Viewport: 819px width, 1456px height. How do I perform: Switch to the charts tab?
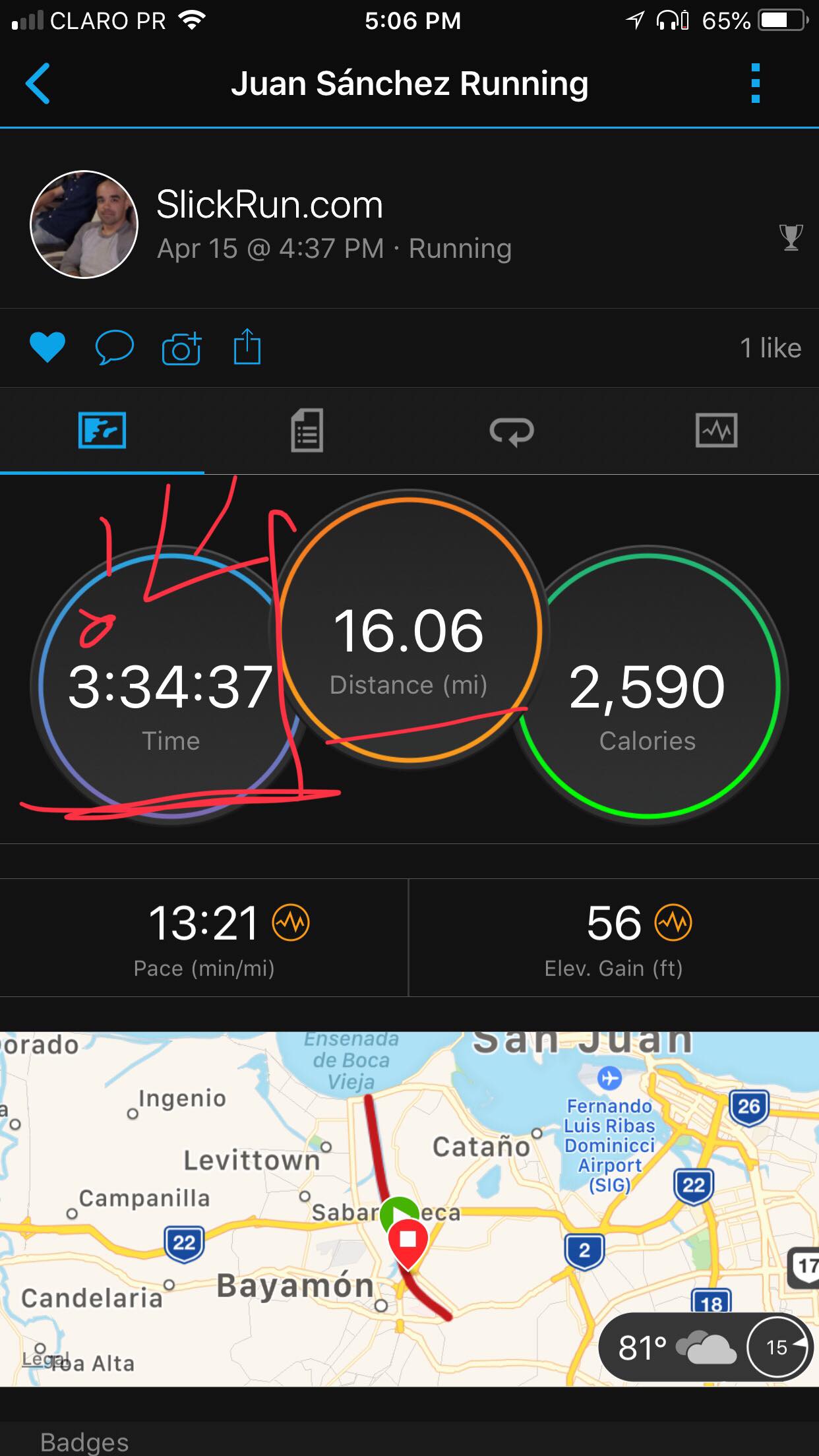[x=716, y=431]
